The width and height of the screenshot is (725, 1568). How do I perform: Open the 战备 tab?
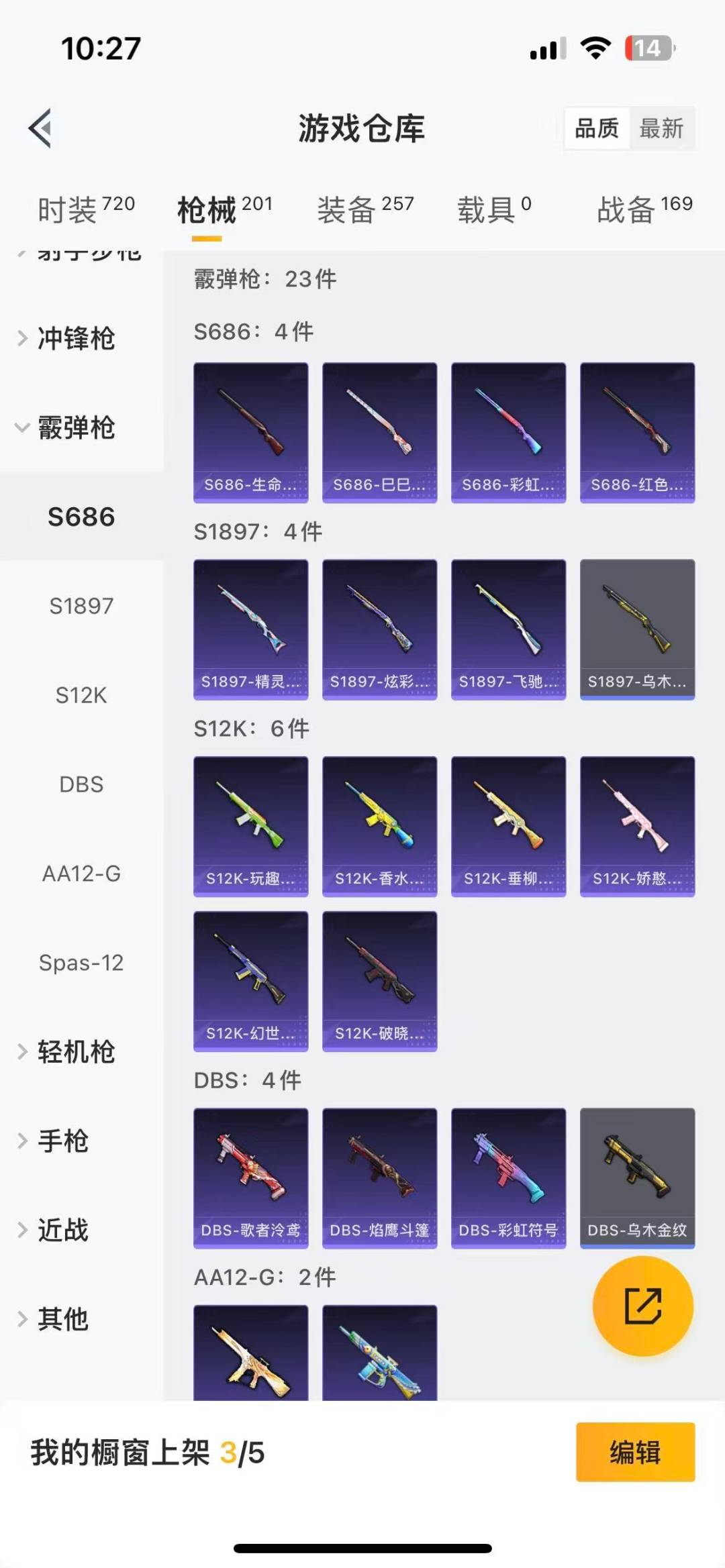(644, 209)
